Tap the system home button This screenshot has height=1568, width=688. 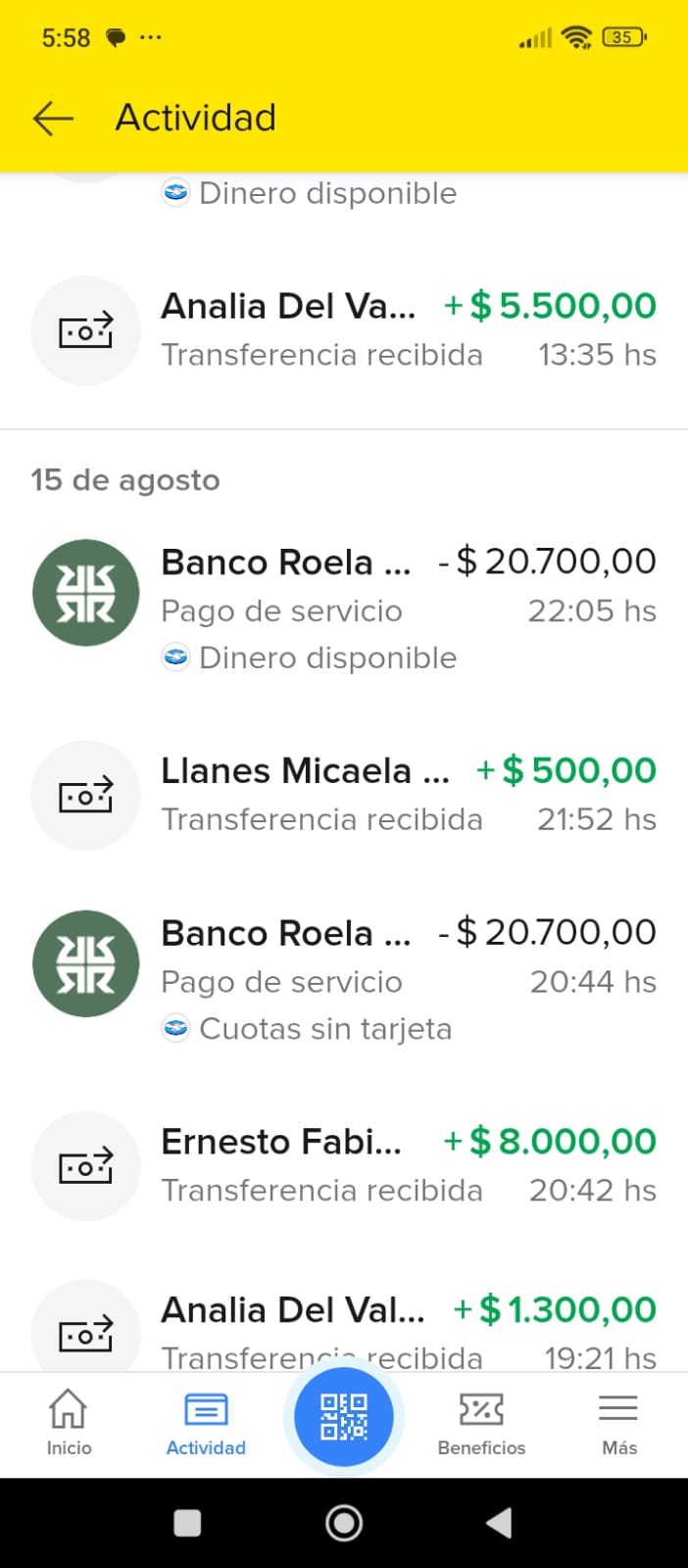(x=344, y=1523)
